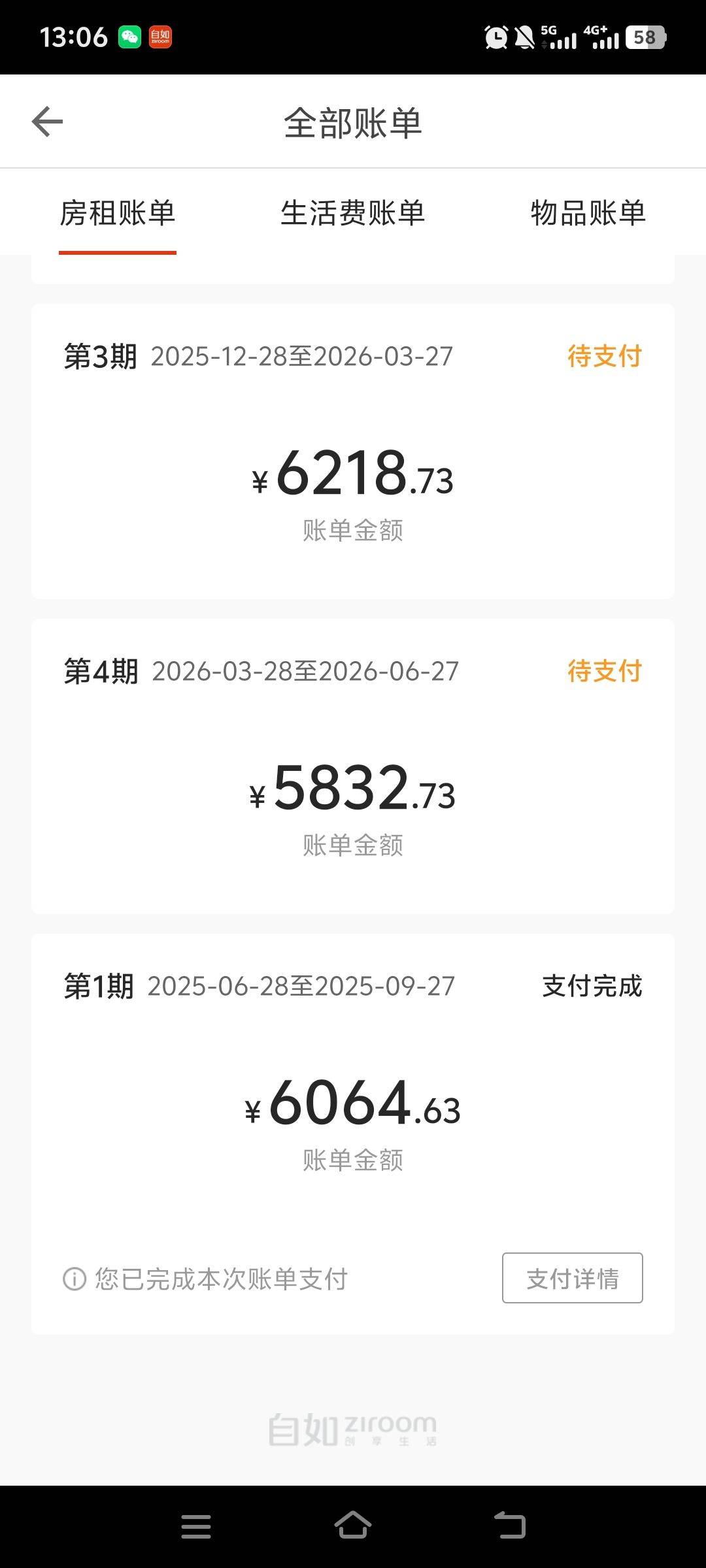The height and width of the screenshot is (1568, 706).
Task: Switch to the 物品账单 tab
Action: [x=588, y=213]
